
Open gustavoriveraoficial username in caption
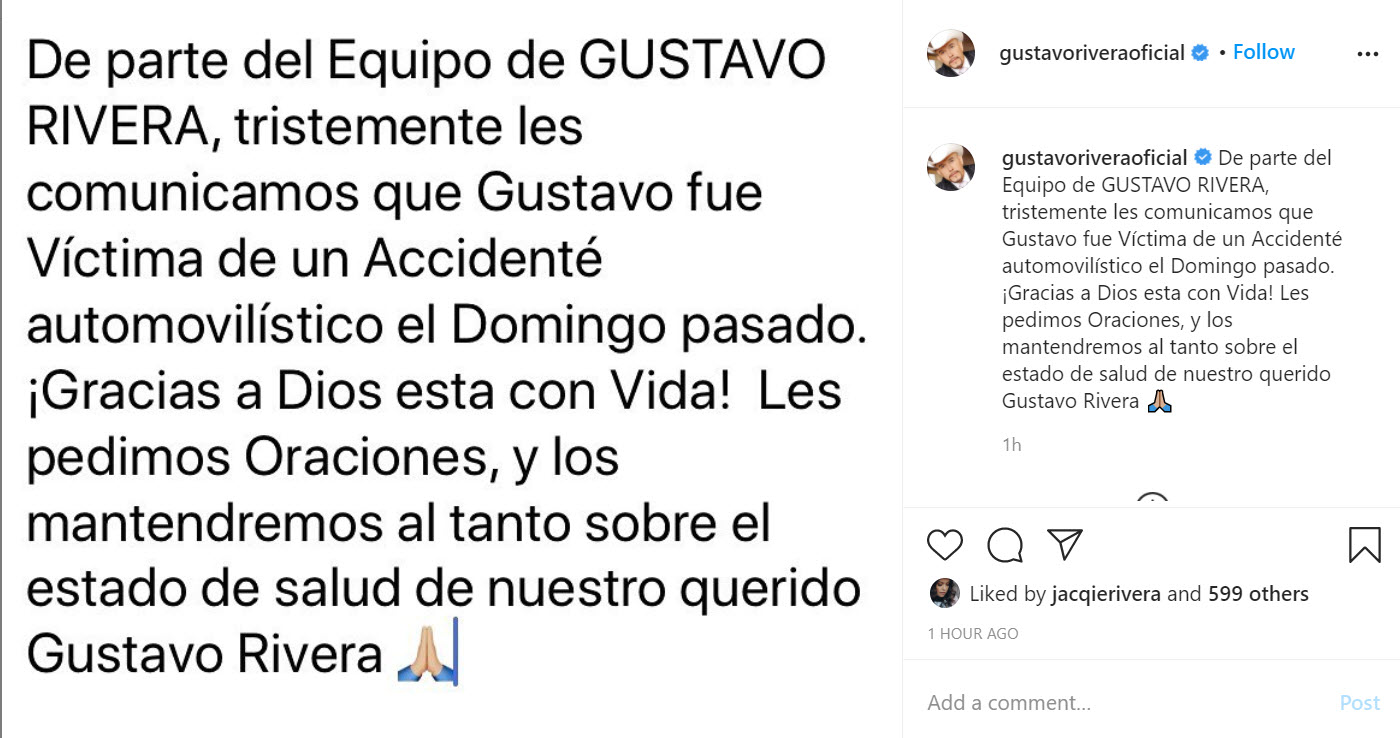[x=1094, y=158]
